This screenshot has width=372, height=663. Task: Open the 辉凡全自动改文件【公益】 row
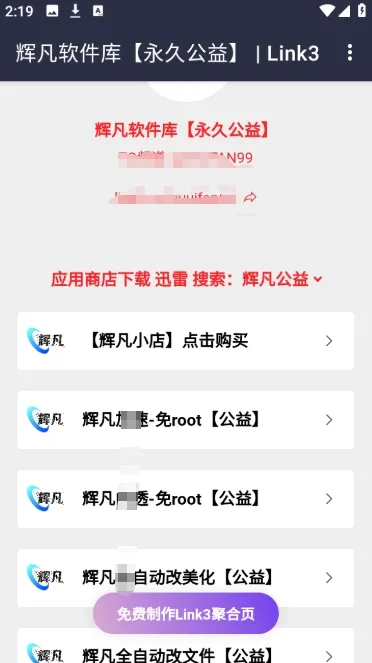[x=186, y=647]
